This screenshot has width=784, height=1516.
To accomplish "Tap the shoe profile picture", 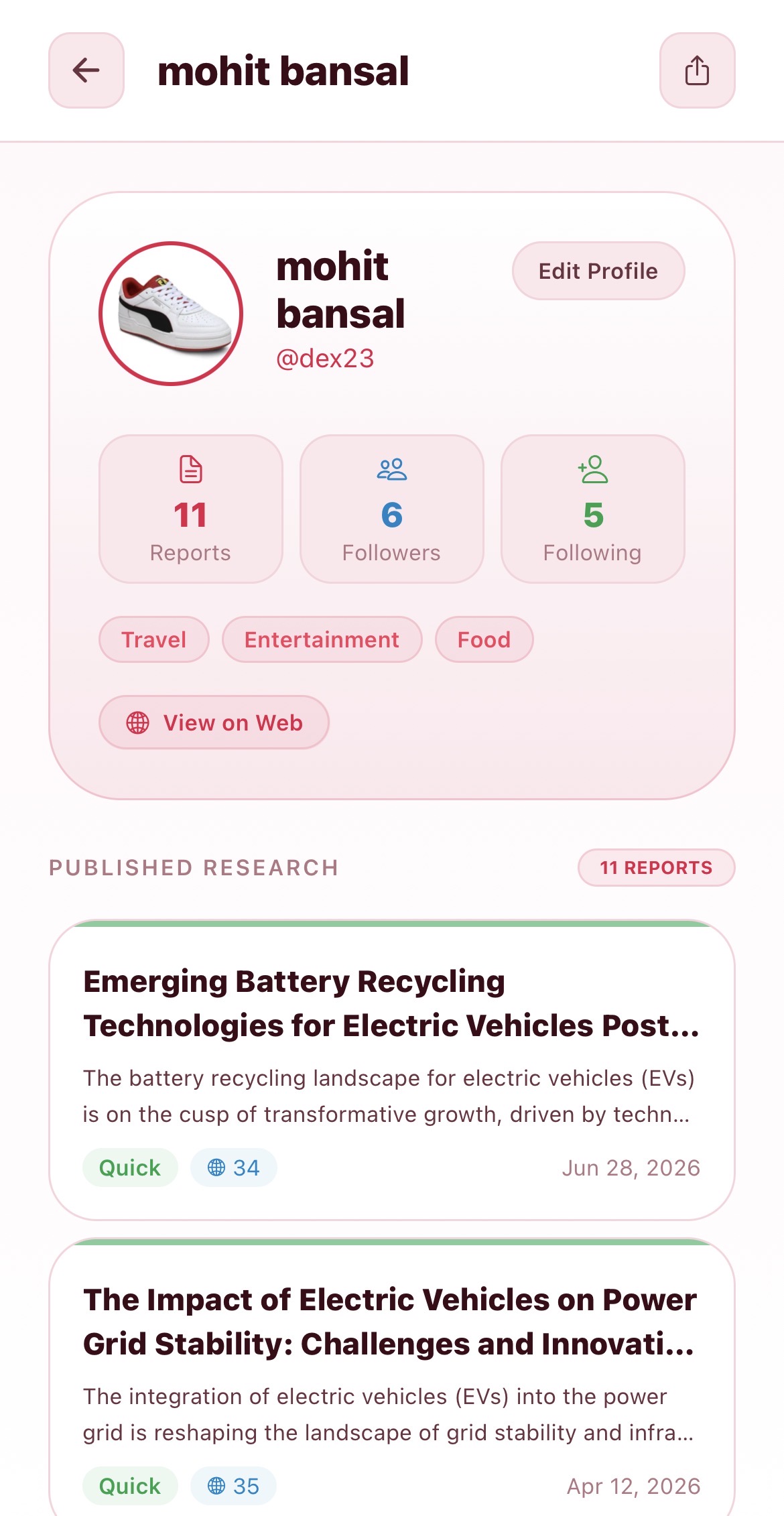I will pos(171,314).
